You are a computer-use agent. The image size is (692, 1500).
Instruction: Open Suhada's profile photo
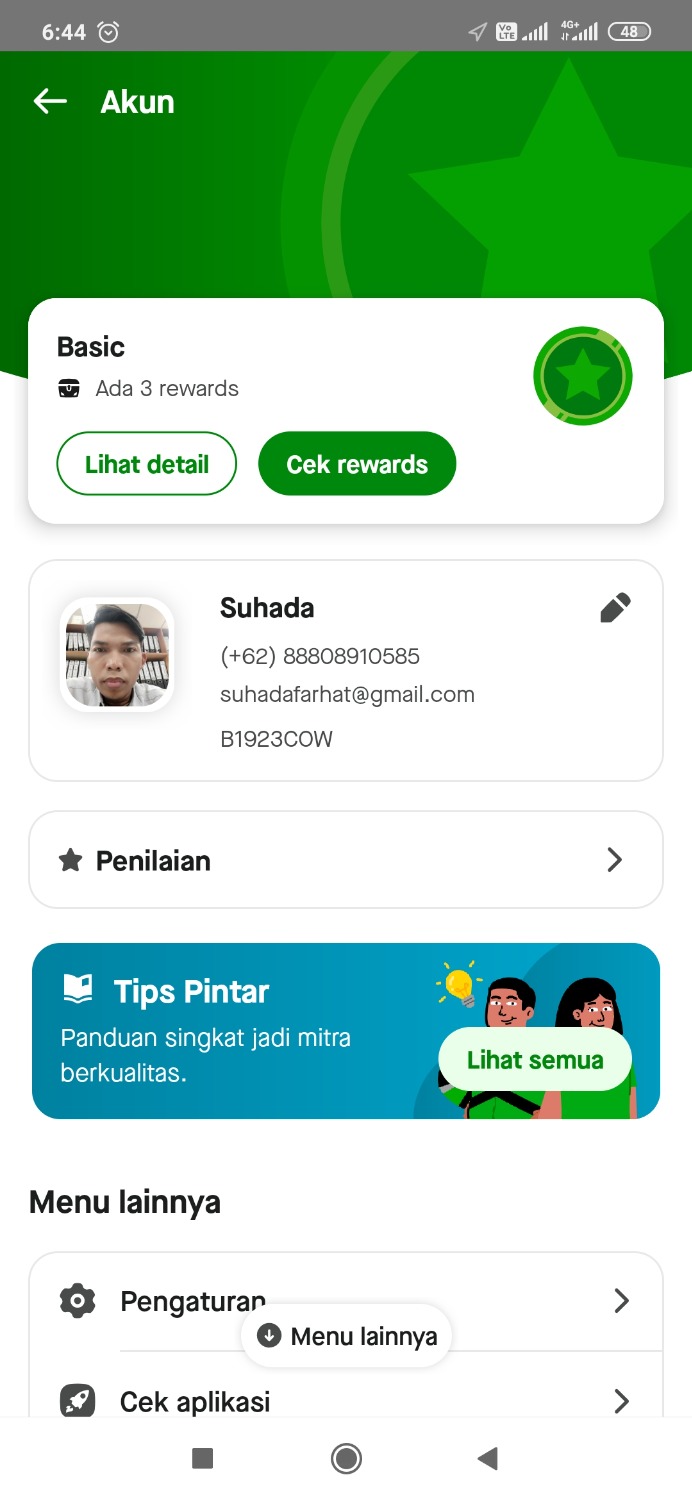(117, 656)
